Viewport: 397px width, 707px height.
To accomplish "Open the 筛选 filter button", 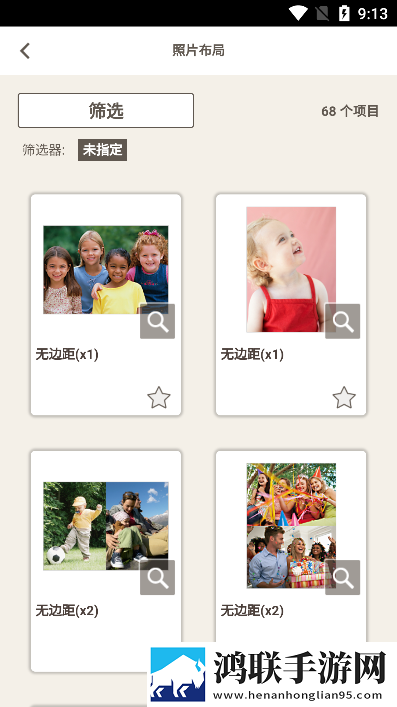I will pyautogui.click(x=106, y=110).
